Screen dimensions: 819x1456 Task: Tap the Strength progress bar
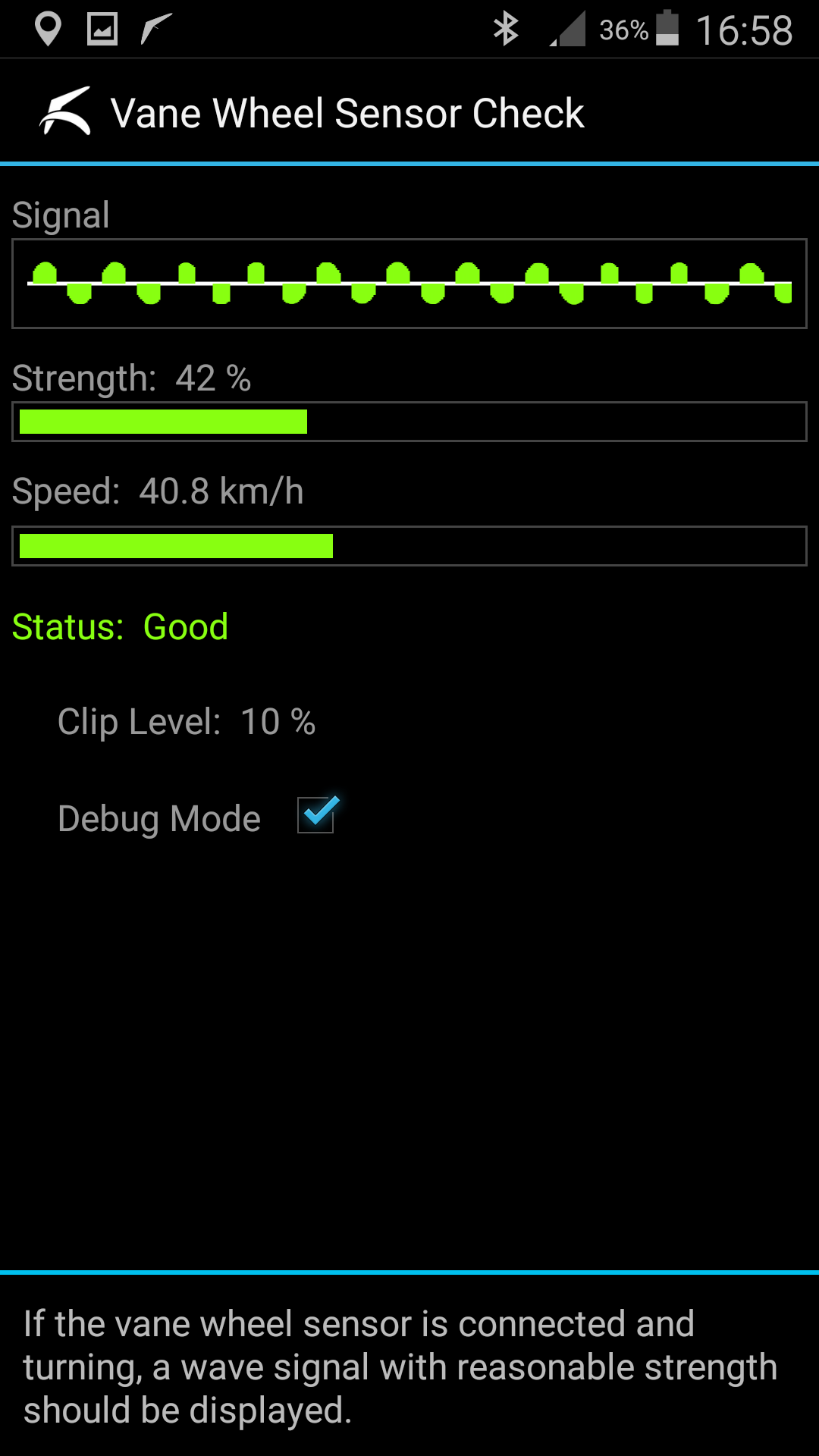pyautogui.click(x=409, y=421)
